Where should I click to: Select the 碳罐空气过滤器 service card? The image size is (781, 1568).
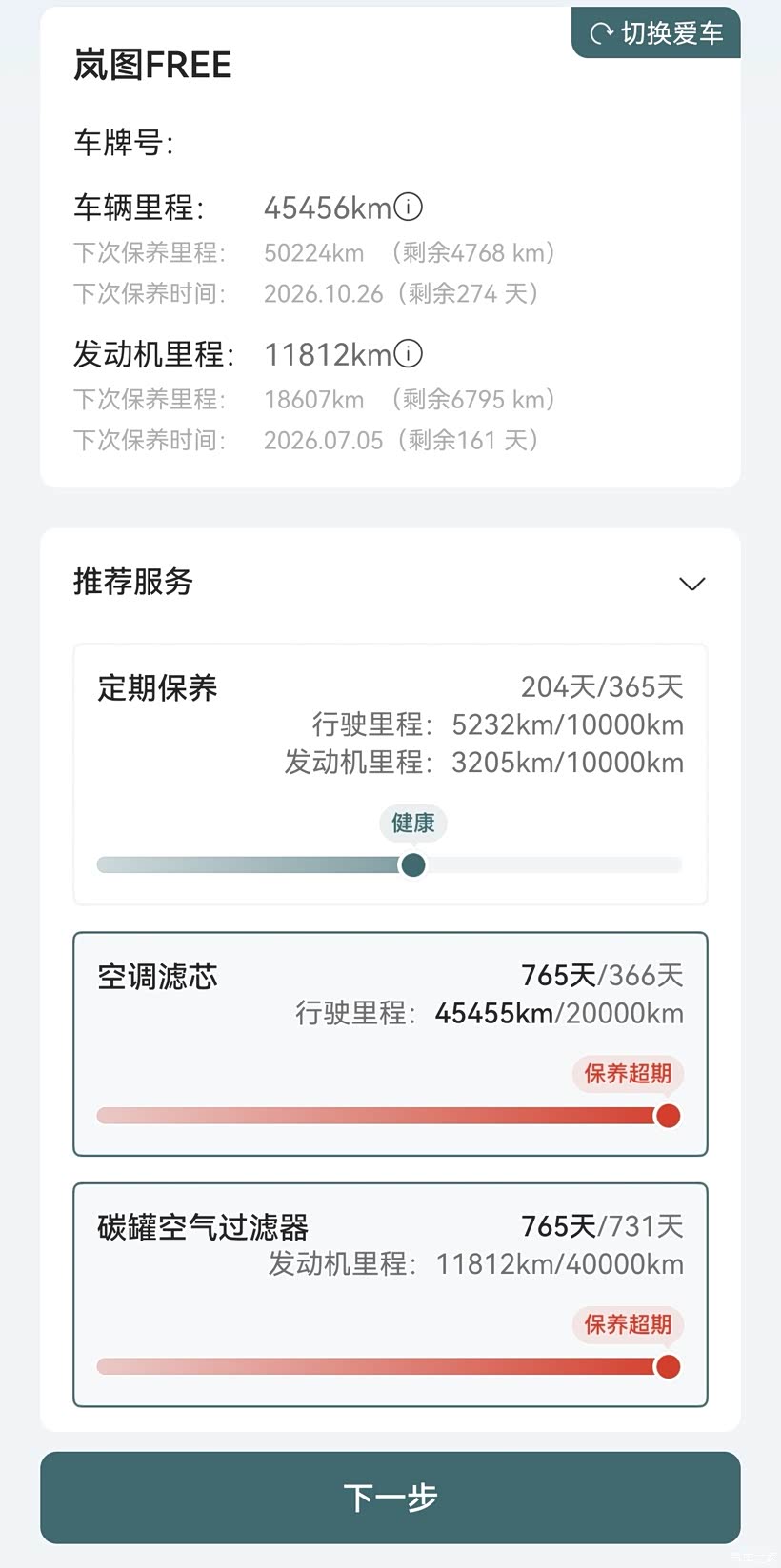pyautogui.click(x=390, y=1295)
